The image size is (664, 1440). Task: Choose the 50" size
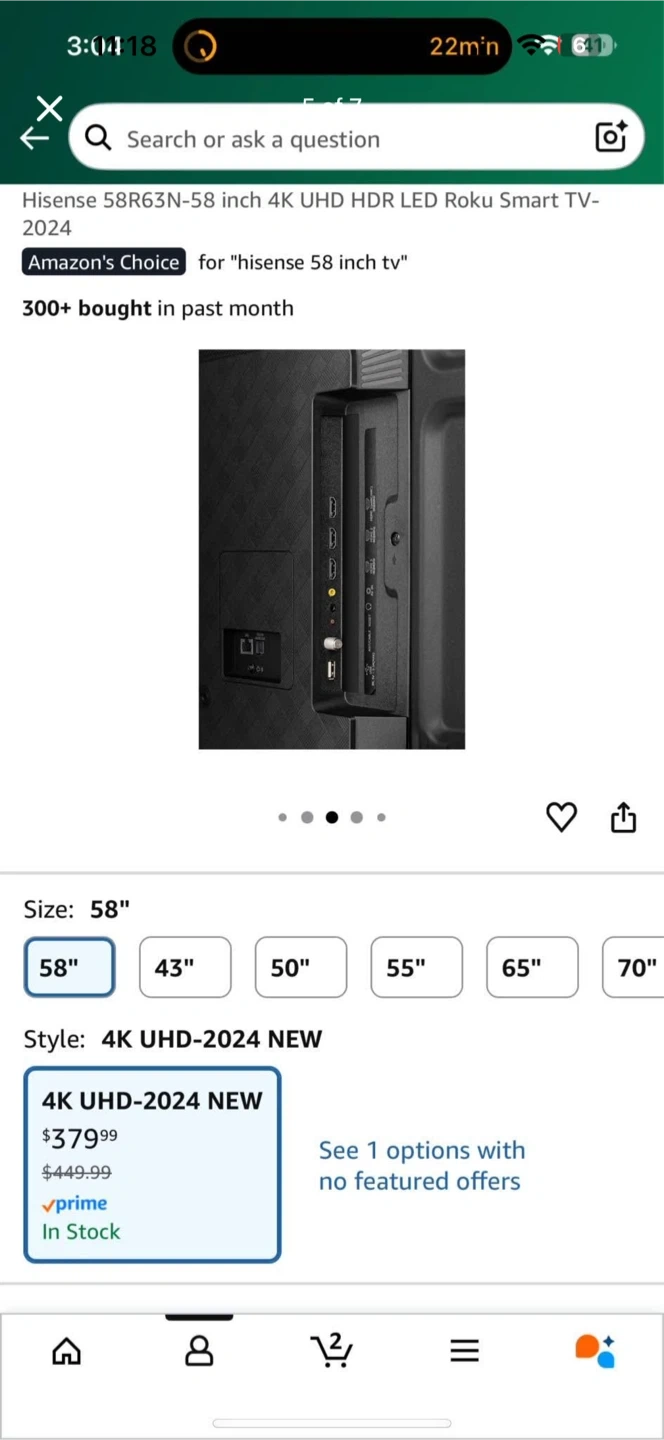click(x=301, y=967)
